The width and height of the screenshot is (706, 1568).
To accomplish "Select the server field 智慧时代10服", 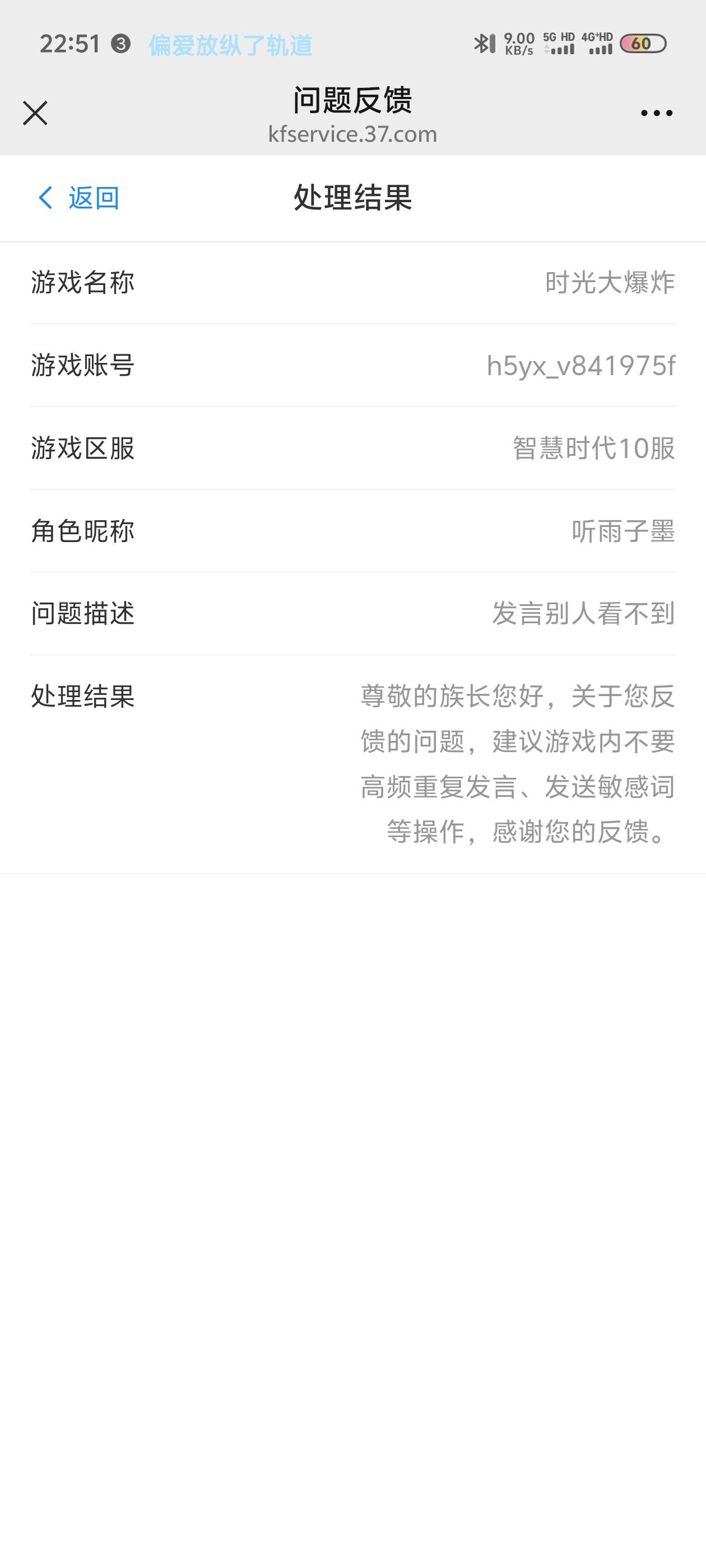I will [592, 449].
